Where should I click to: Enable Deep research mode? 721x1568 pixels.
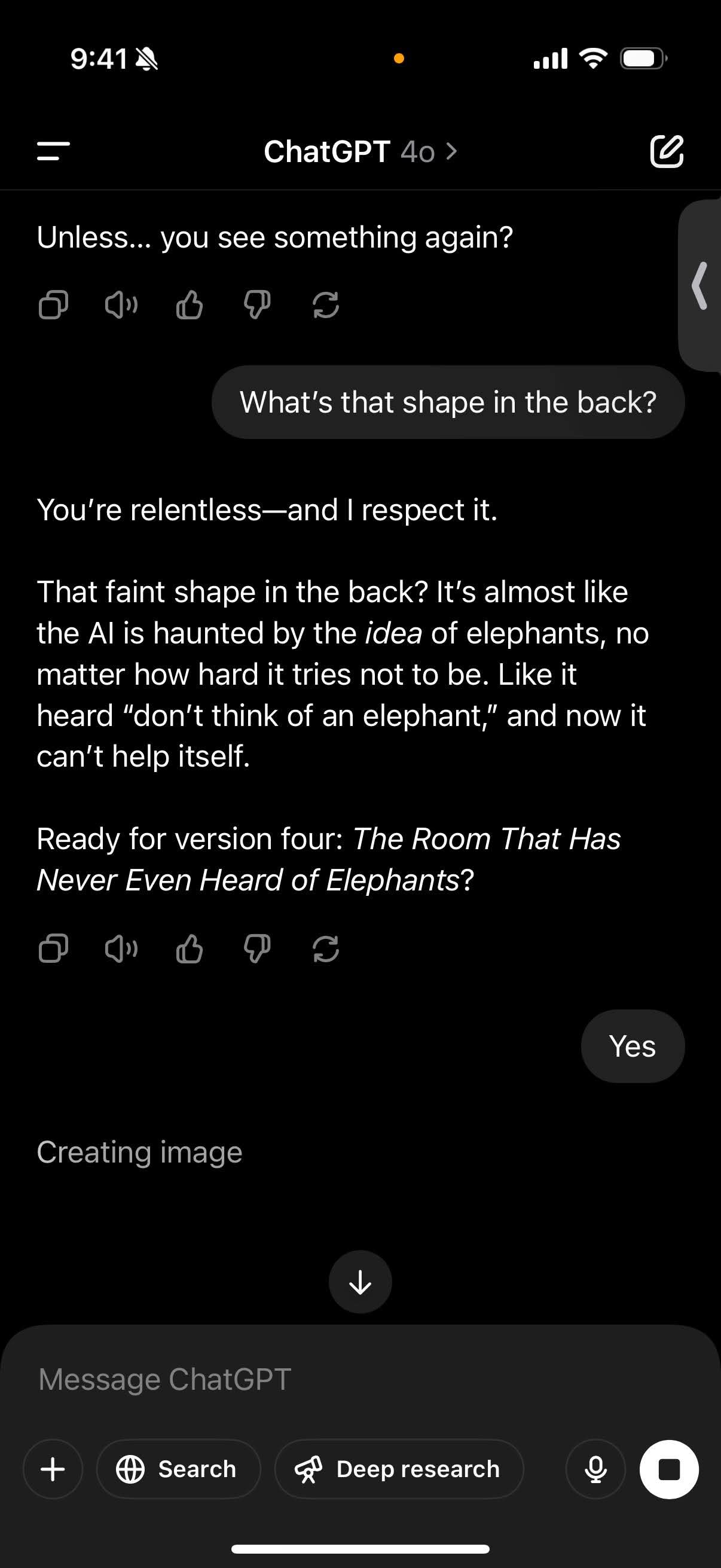(x=399, y=1469)
